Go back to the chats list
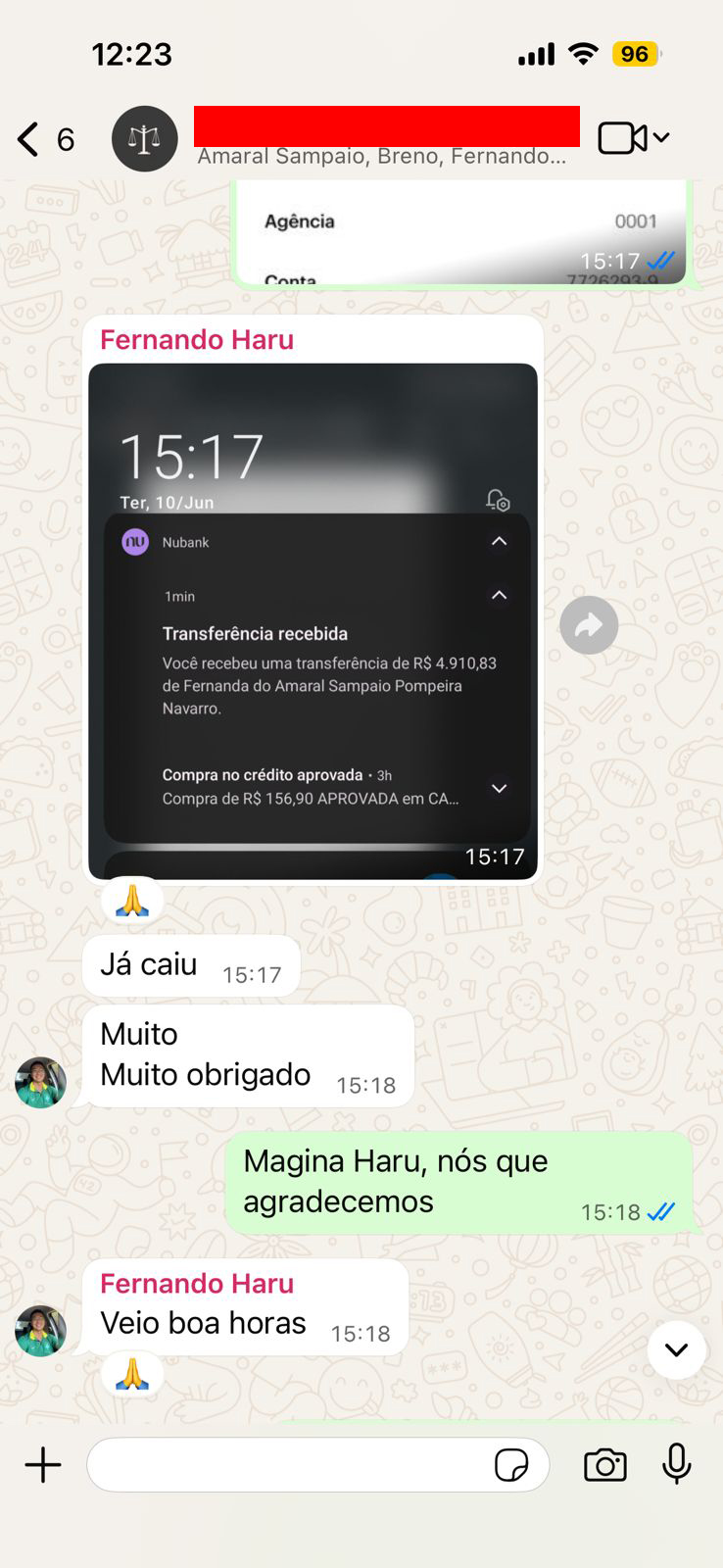Screen dimensions: 723x1568 [x=24, y=138]
